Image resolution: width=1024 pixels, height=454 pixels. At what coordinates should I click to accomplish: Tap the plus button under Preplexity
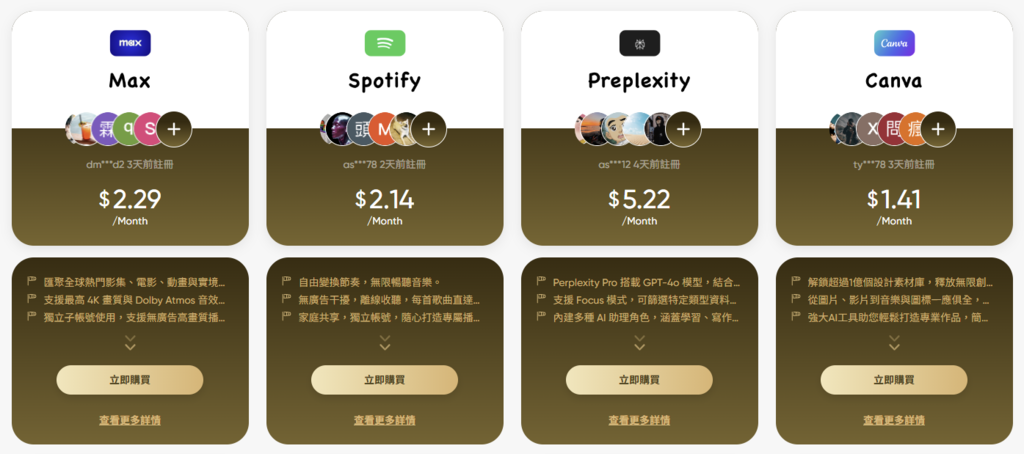pos(684,129)
